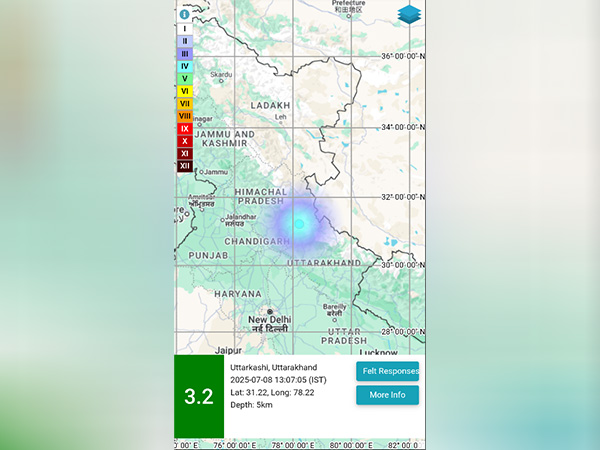
Task: Open the map layers selector
Action: tap(409, 14)
